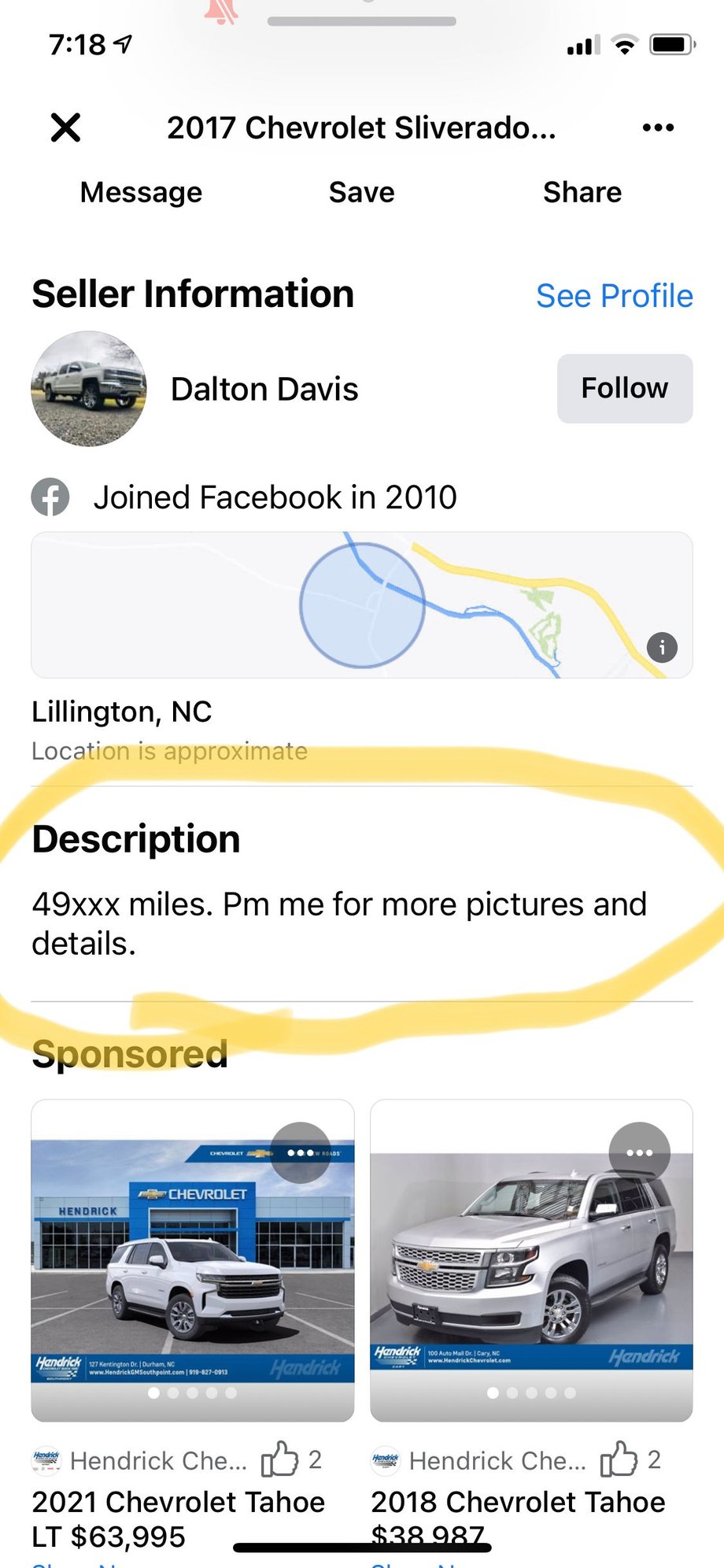
Task: Tap the map info icon
Action: 662,647
